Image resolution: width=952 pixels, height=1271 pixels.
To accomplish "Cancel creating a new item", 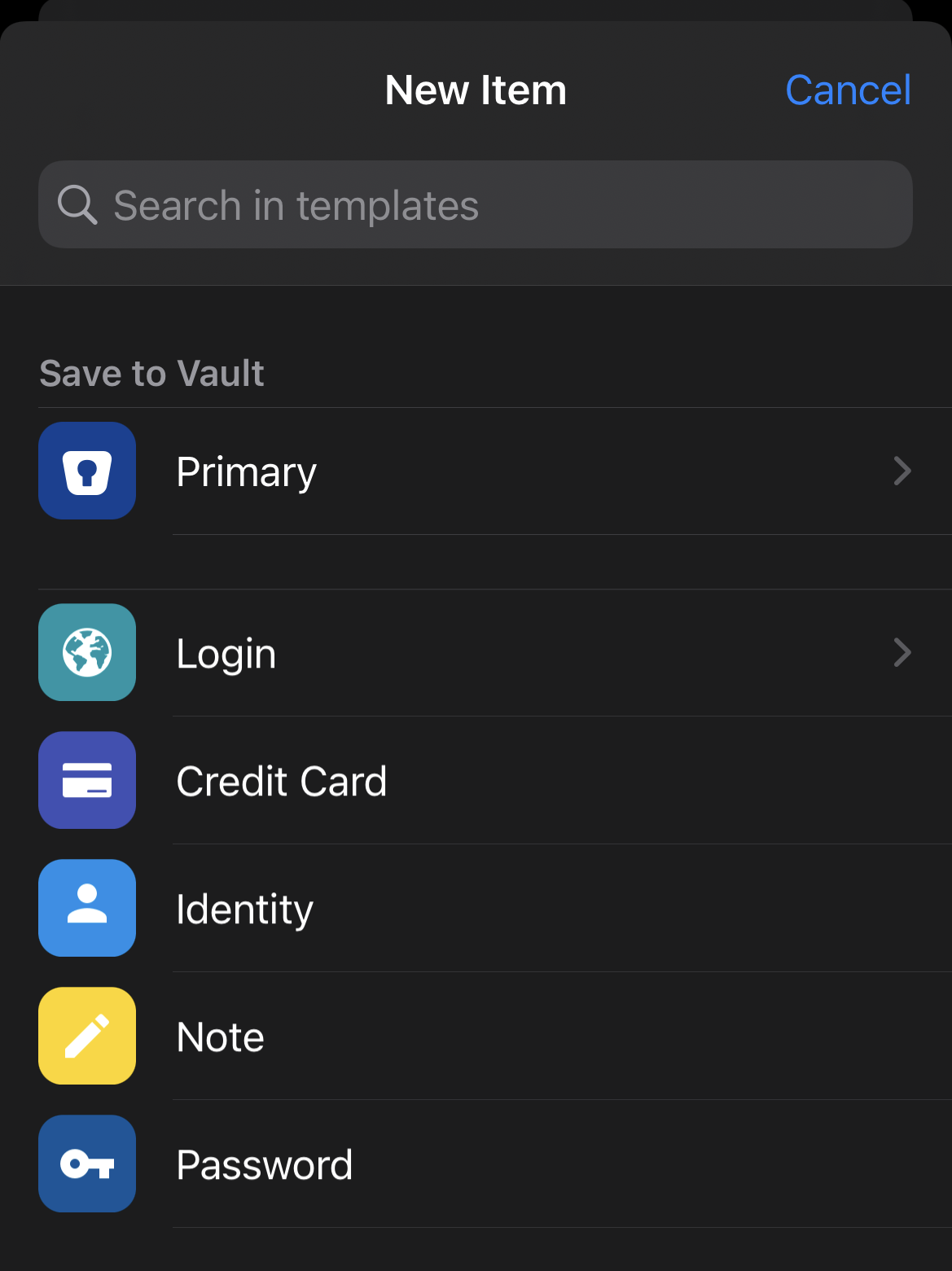I will click(847, 90).
